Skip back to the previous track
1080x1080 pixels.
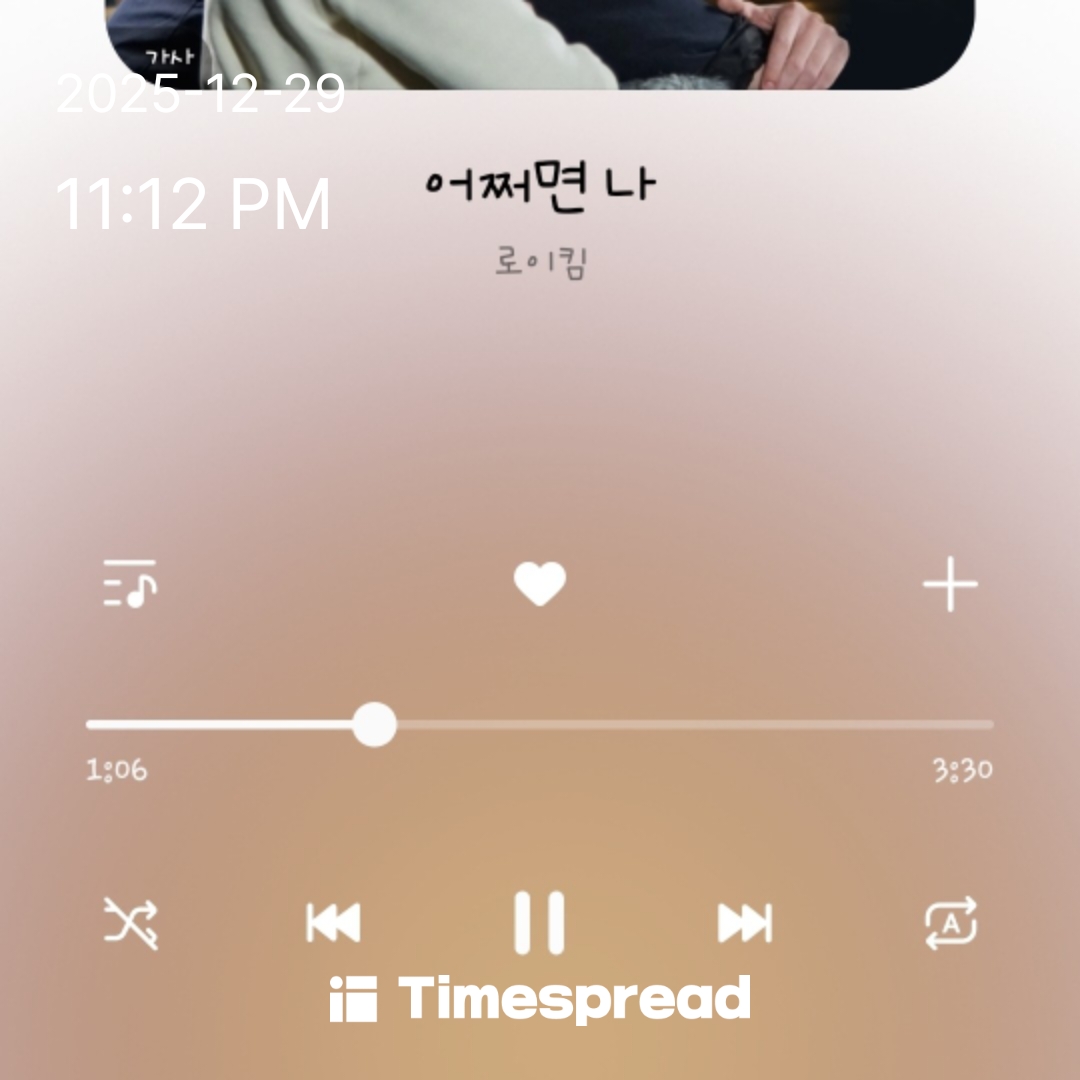tap(333, 923)
